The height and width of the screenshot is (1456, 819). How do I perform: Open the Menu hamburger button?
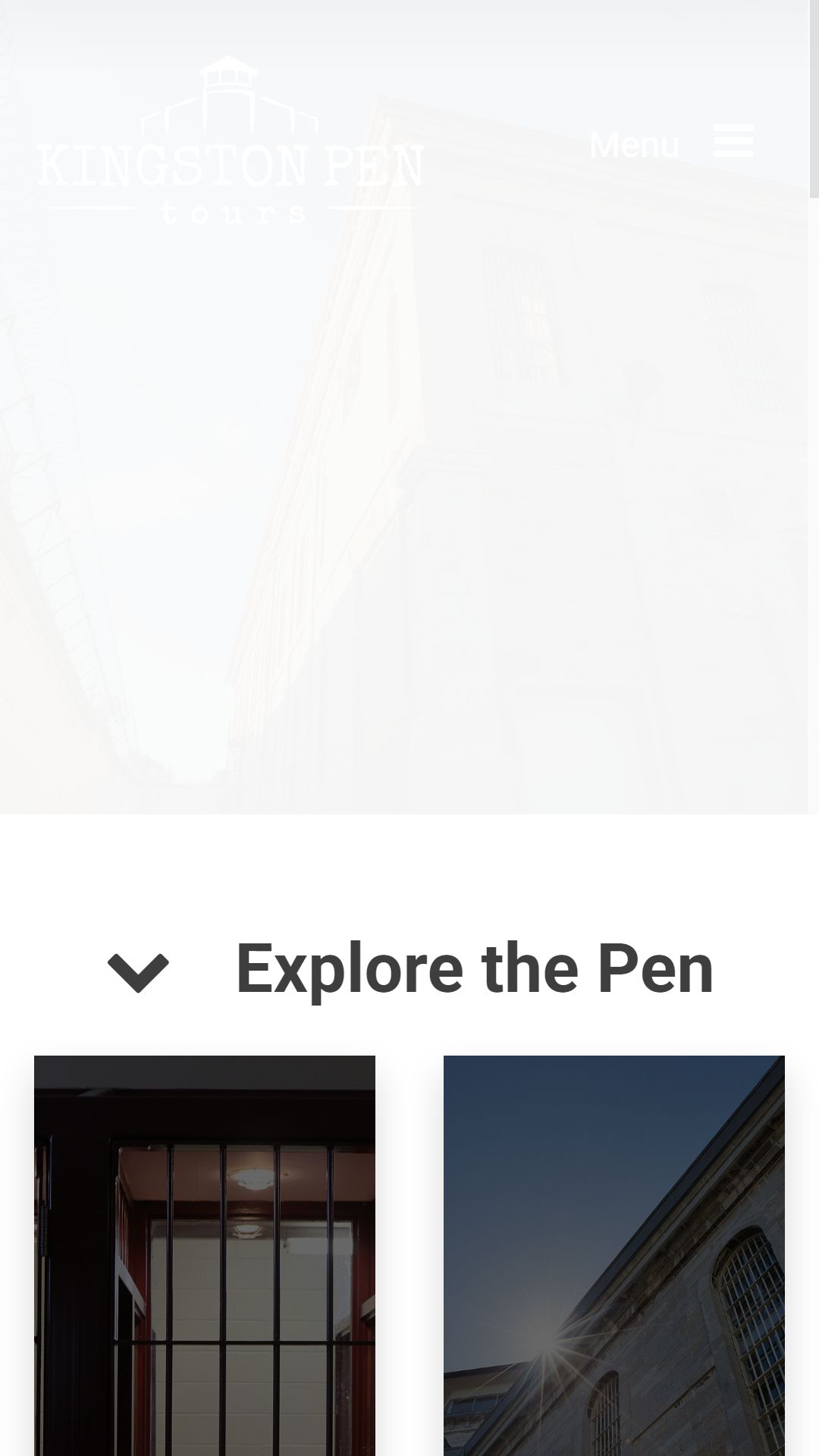point(672,143)
